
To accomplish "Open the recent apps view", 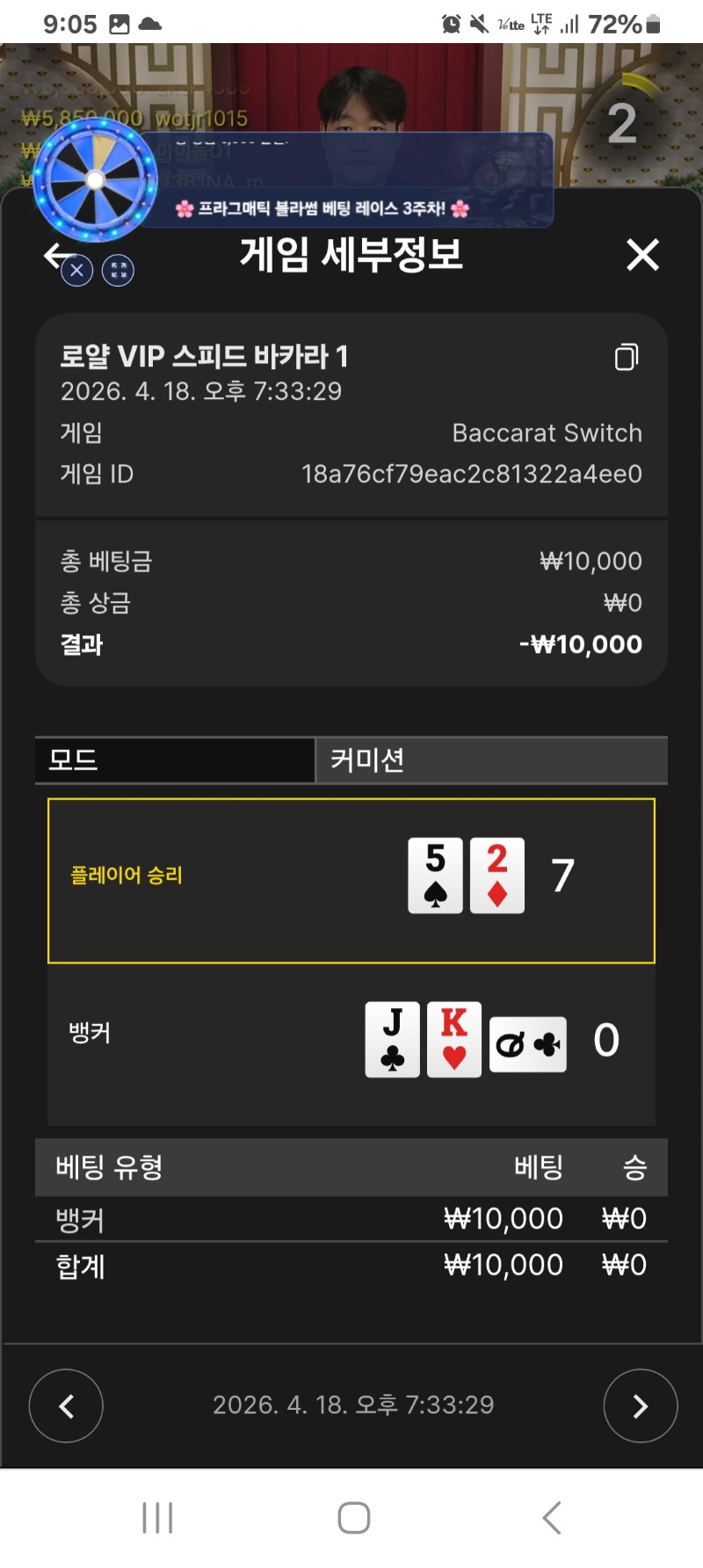I will point(158,1518).
